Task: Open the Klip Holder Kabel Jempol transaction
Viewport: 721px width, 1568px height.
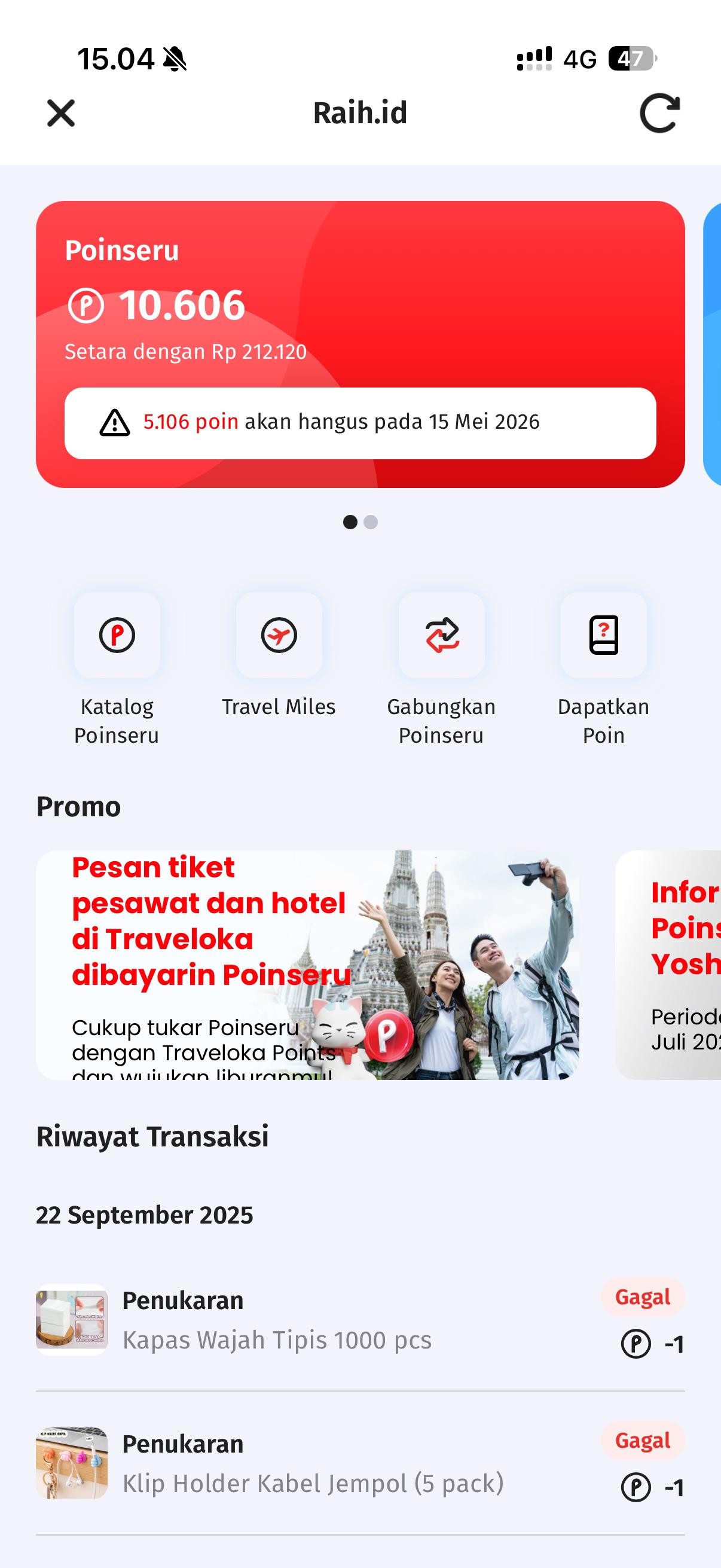Action: click(360, 1463)
